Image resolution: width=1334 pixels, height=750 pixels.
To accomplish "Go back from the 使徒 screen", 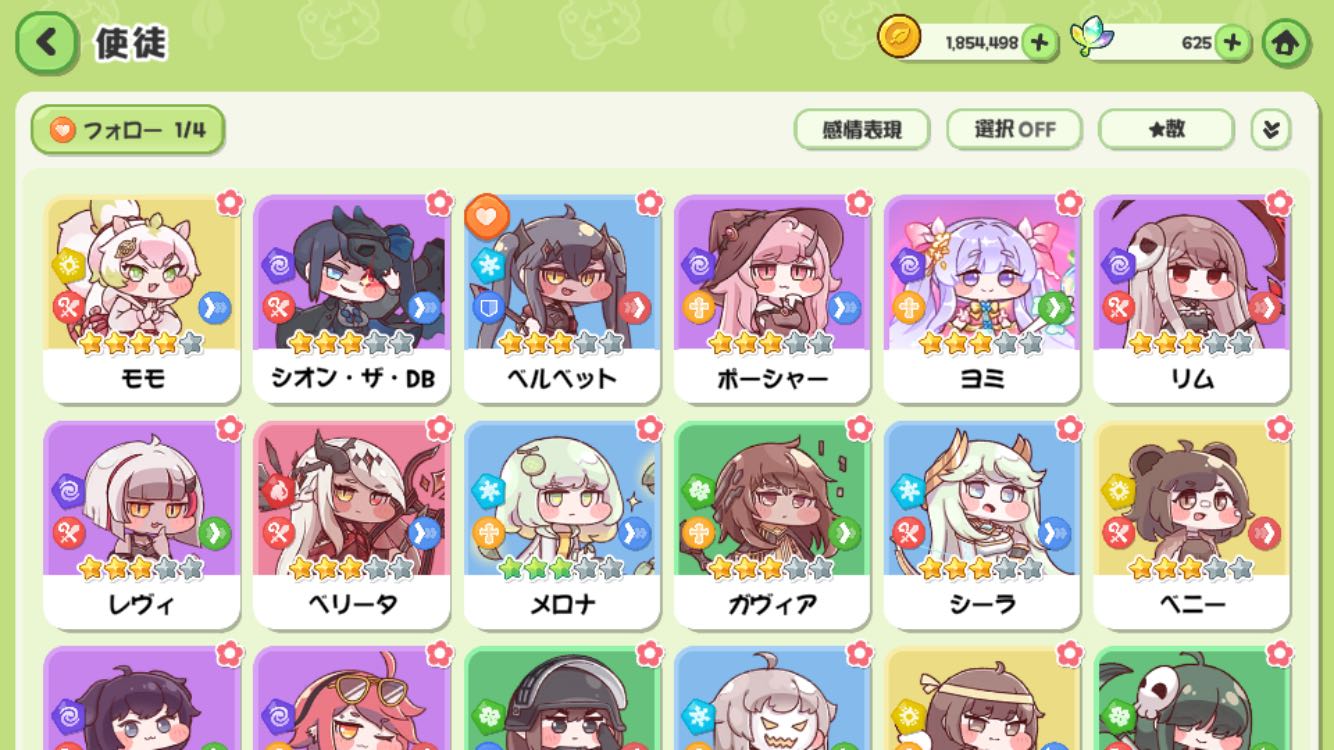I will [x=46, y=43].
